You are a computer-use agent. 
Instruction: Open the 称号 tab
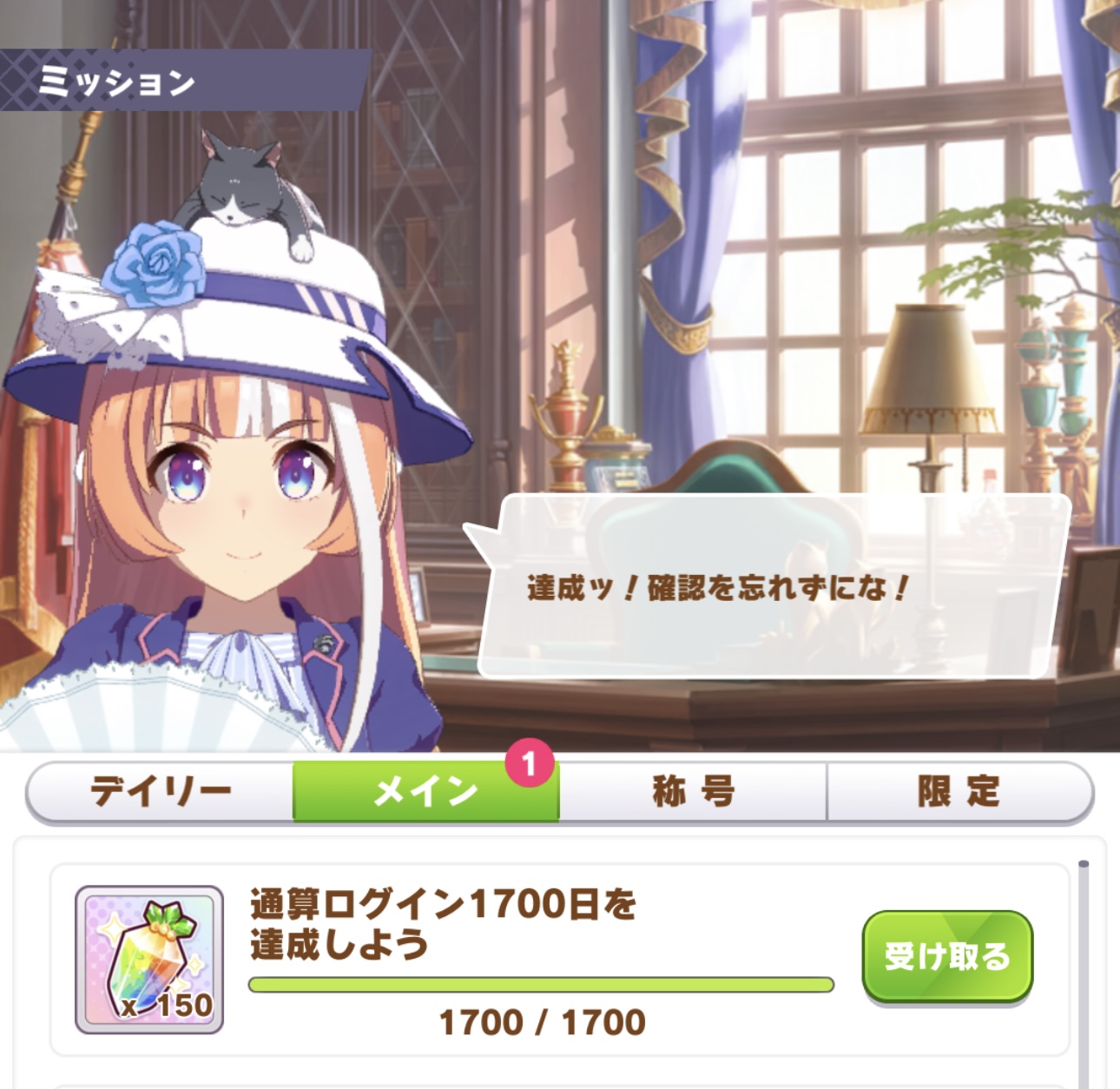click(x=693, y=791)
